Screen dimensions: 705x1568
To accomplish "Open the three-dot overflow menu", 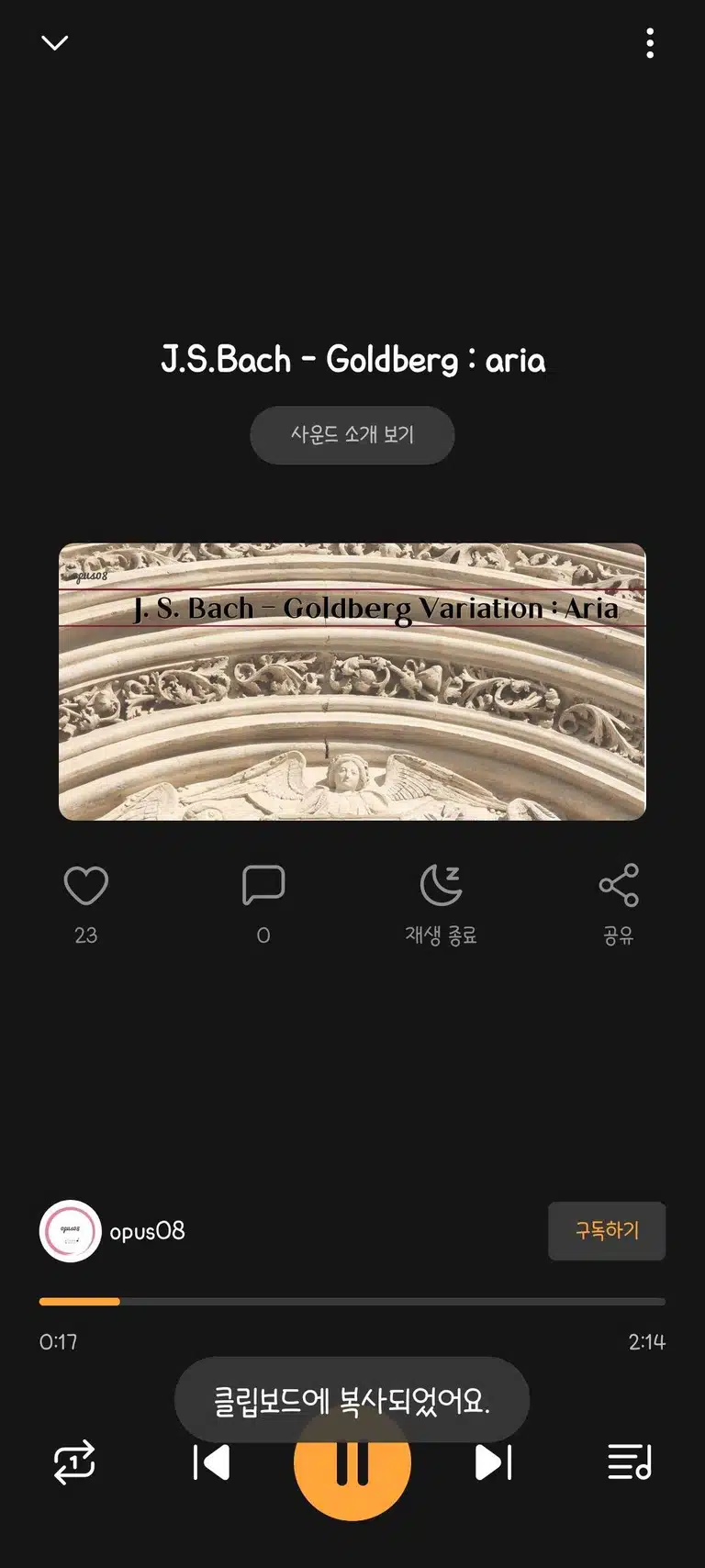I will [650, 43].
